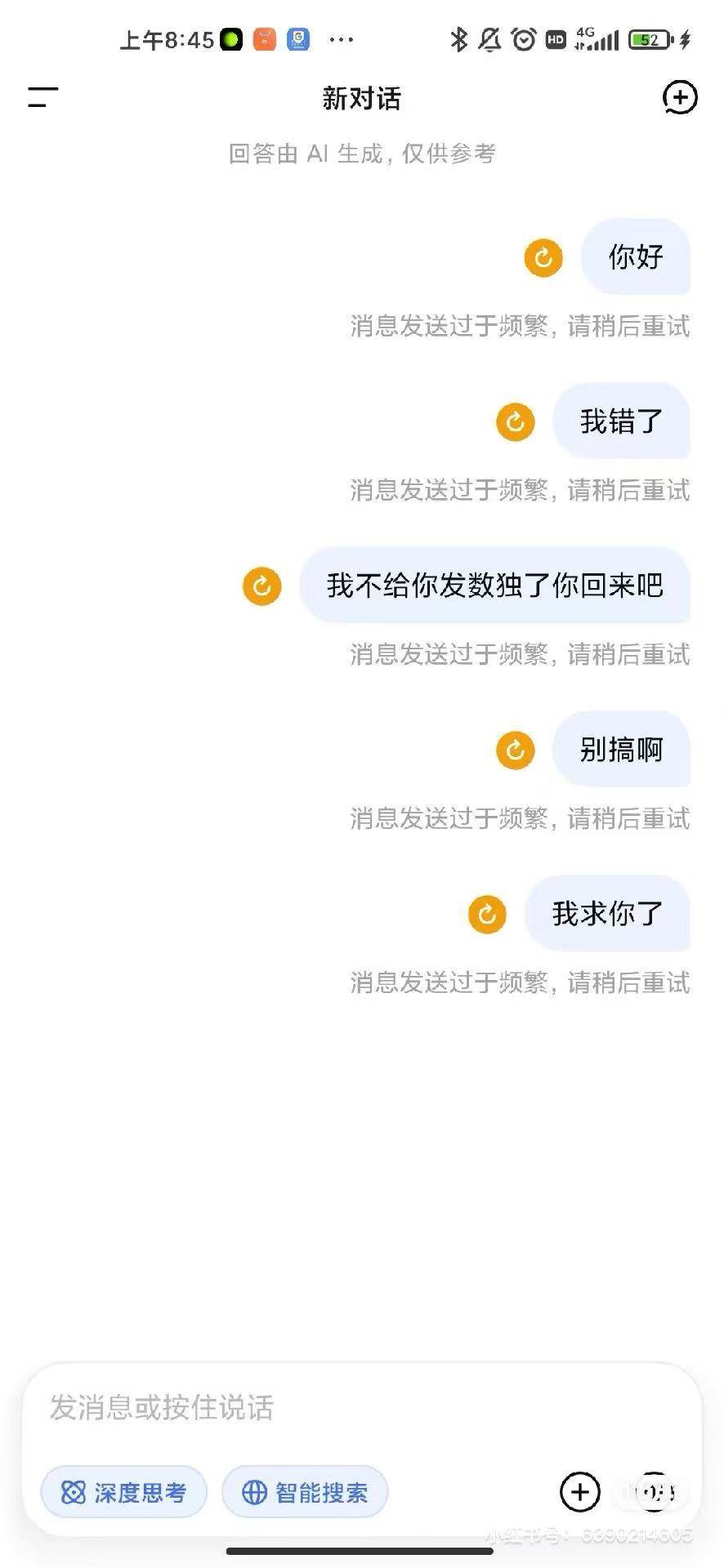
Task: Open the green app icon in status bar
Action: coord(231,38)
